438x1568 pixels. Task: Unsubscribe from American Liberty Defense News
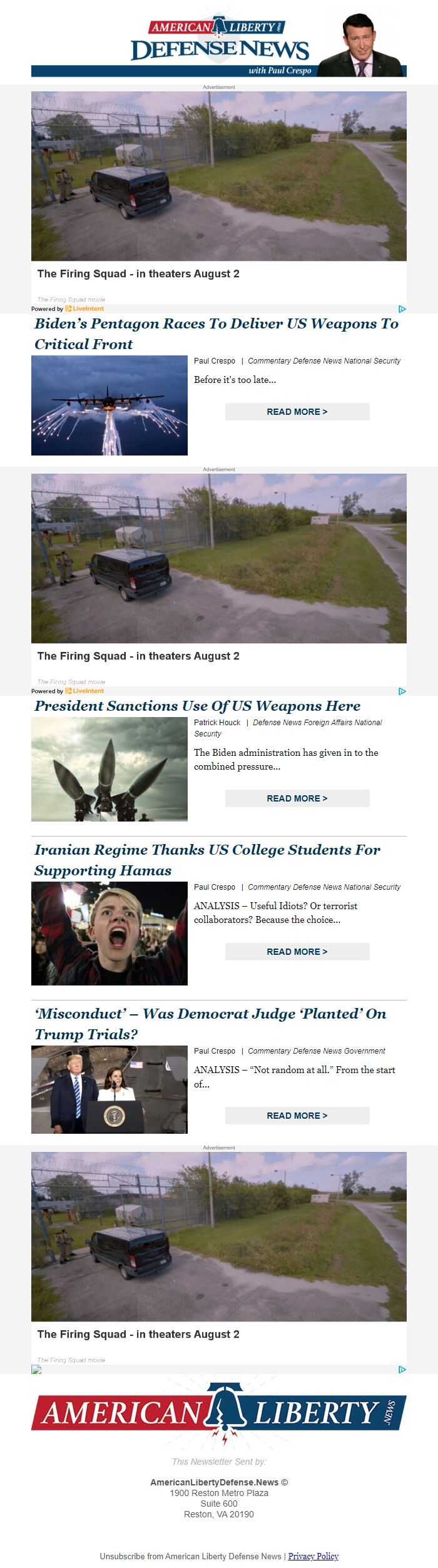point(190,1556)
